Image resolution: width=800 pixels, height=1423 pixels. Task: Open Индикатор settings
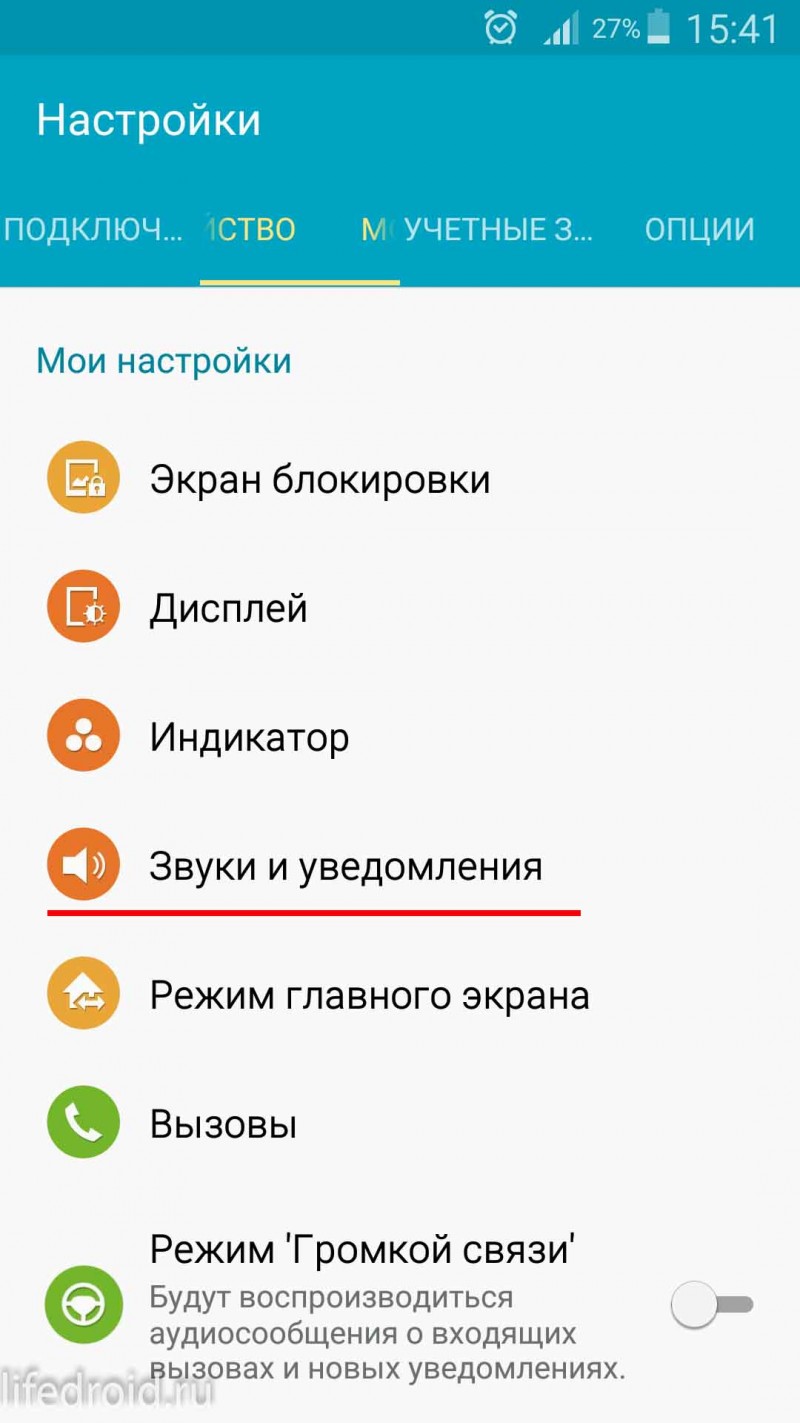click(x=400, y=737)
